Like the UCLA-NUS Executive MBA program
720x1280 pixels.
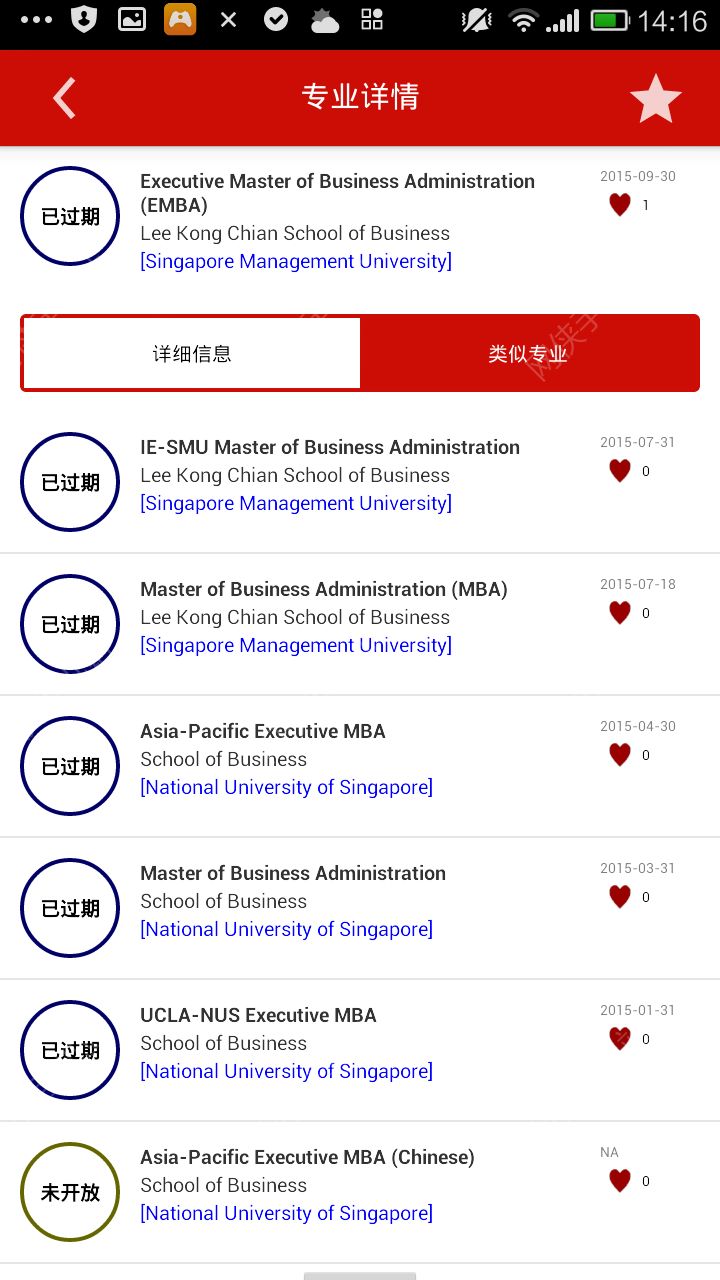(x=620, y=1039)
